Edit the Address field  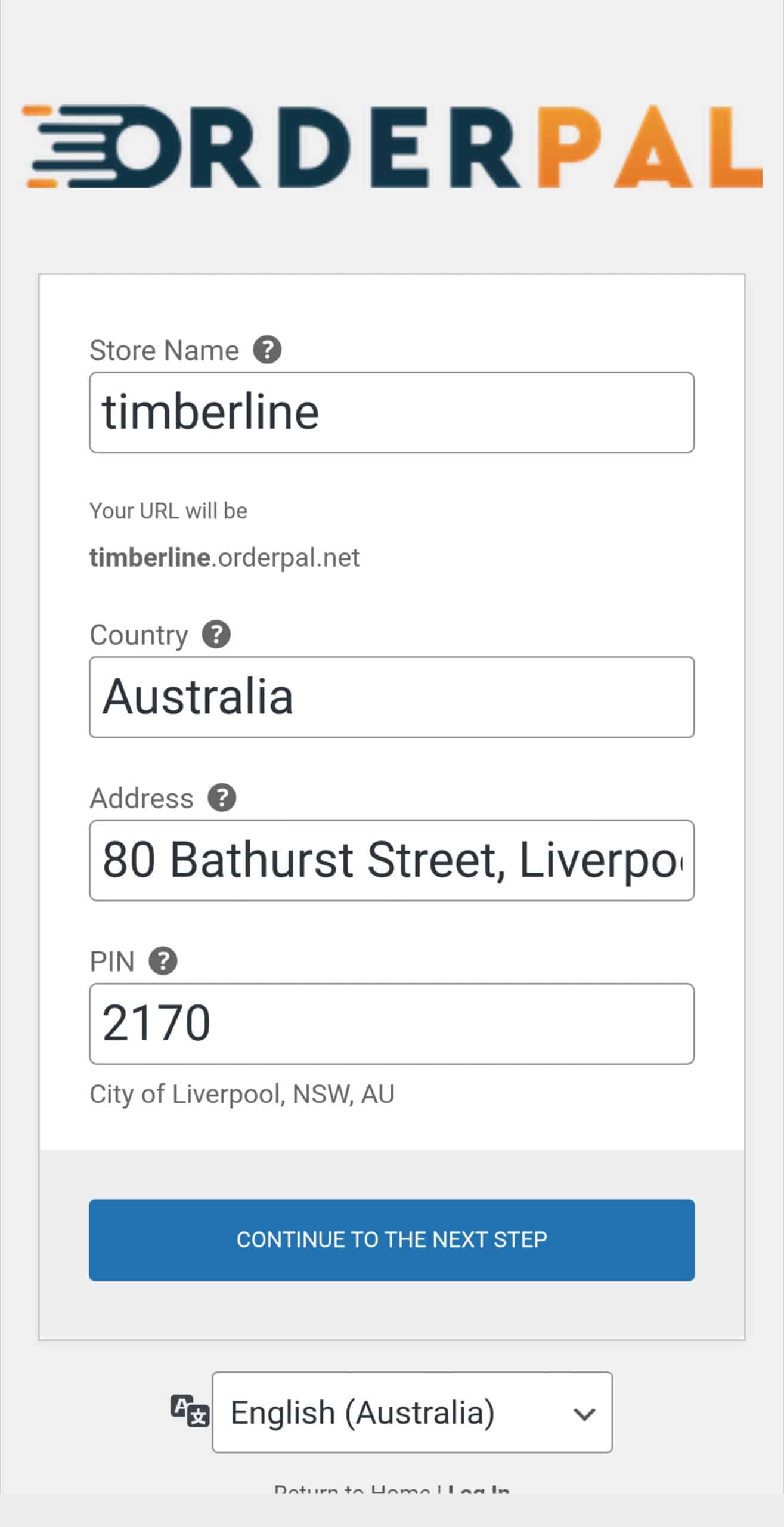(x=392, y=860)
